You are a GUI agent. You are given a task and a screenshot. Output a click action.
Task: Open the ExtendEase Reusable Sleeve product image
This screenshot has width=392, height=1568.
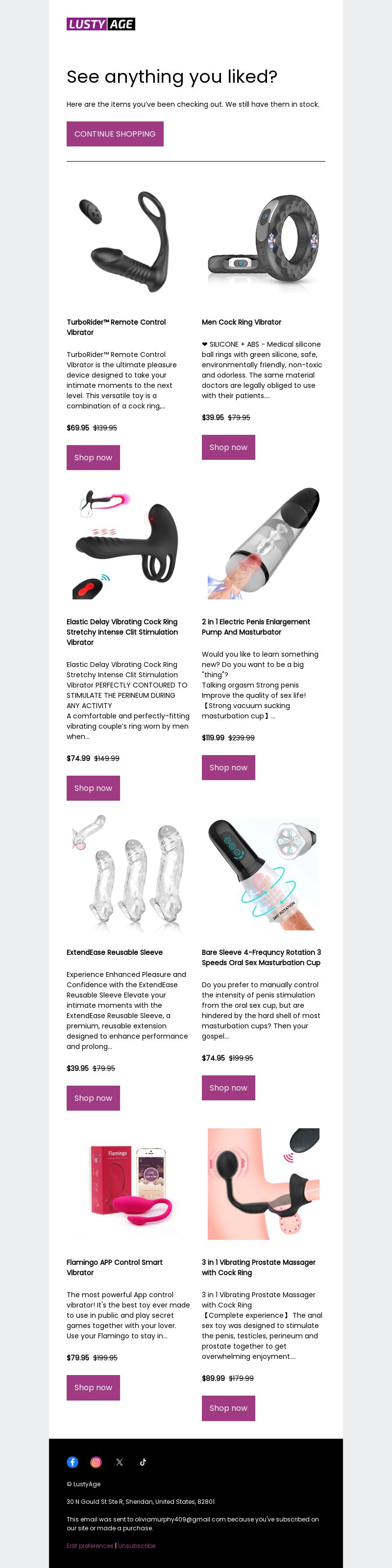point(128,874)
